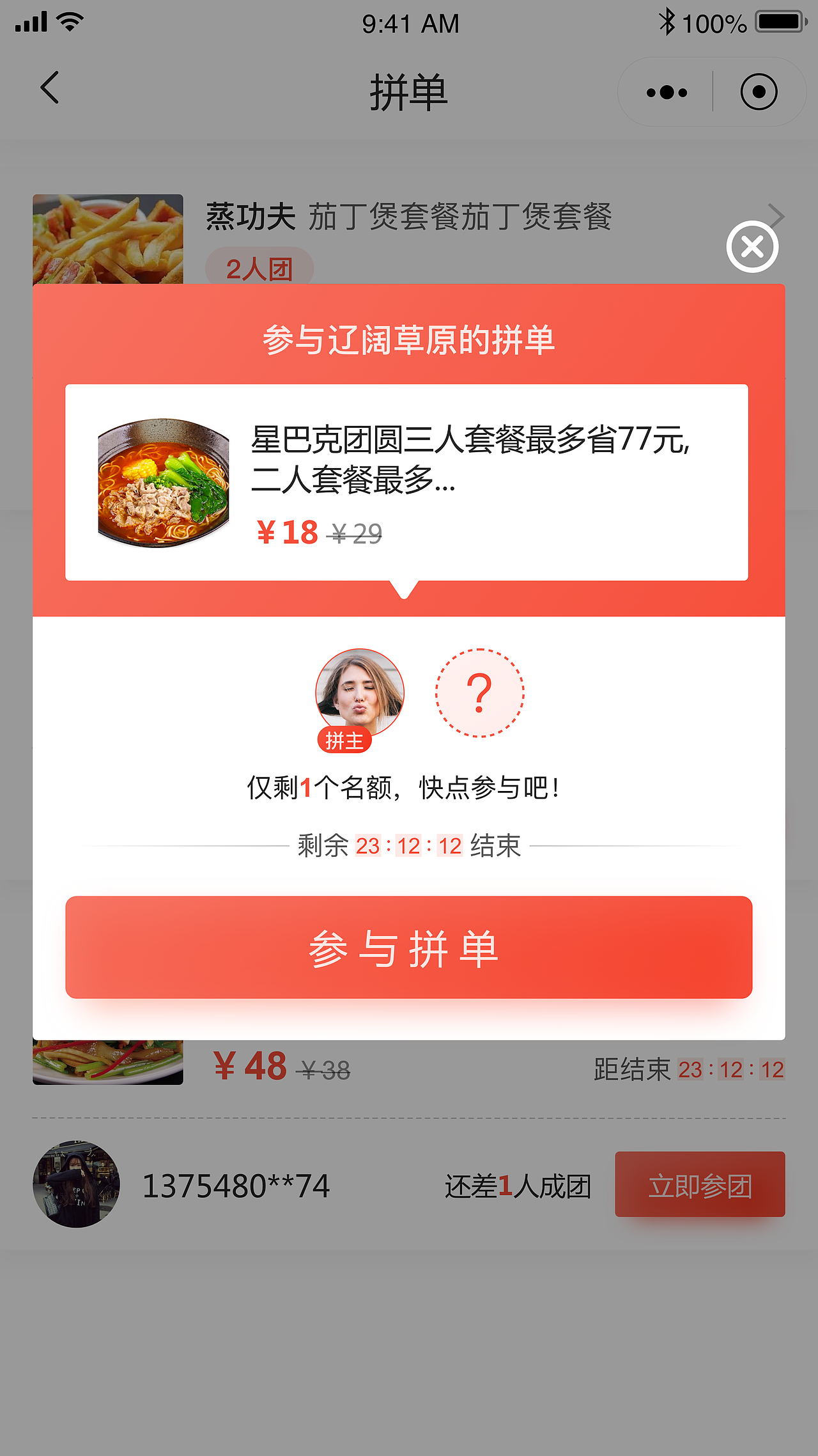Tap the noodle bowl thumbnail in the deal card
Image resolution: width=818 pixels, height=1456 pixels.
[163, 483]
